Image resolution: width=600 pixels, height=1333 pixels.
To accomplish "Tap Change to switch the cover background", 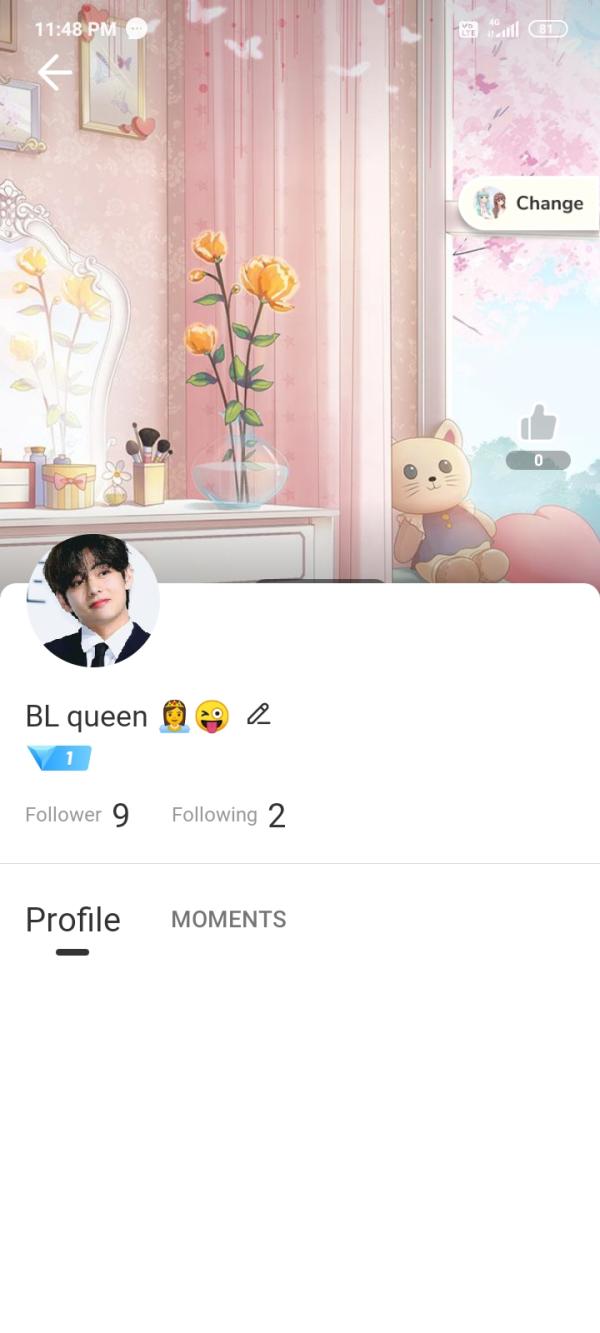I will click(x=529, y=204).
